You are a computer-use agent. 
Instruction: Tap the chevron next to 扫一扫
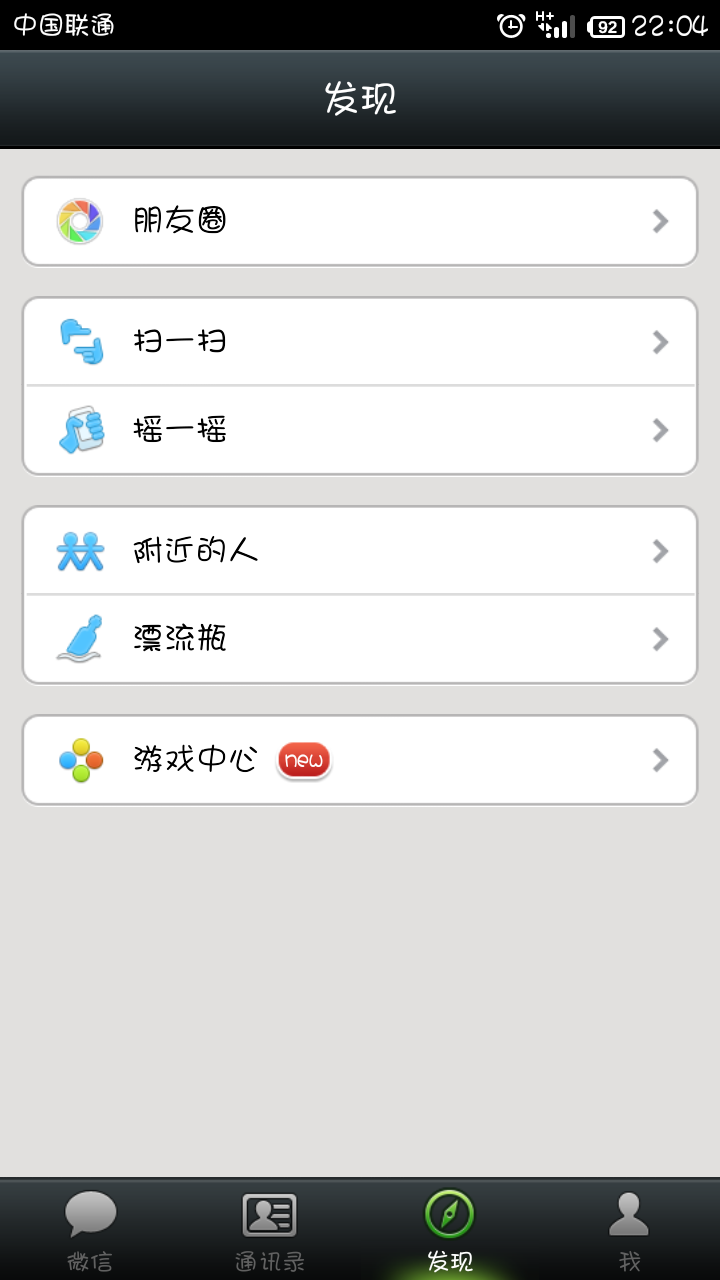660,341
